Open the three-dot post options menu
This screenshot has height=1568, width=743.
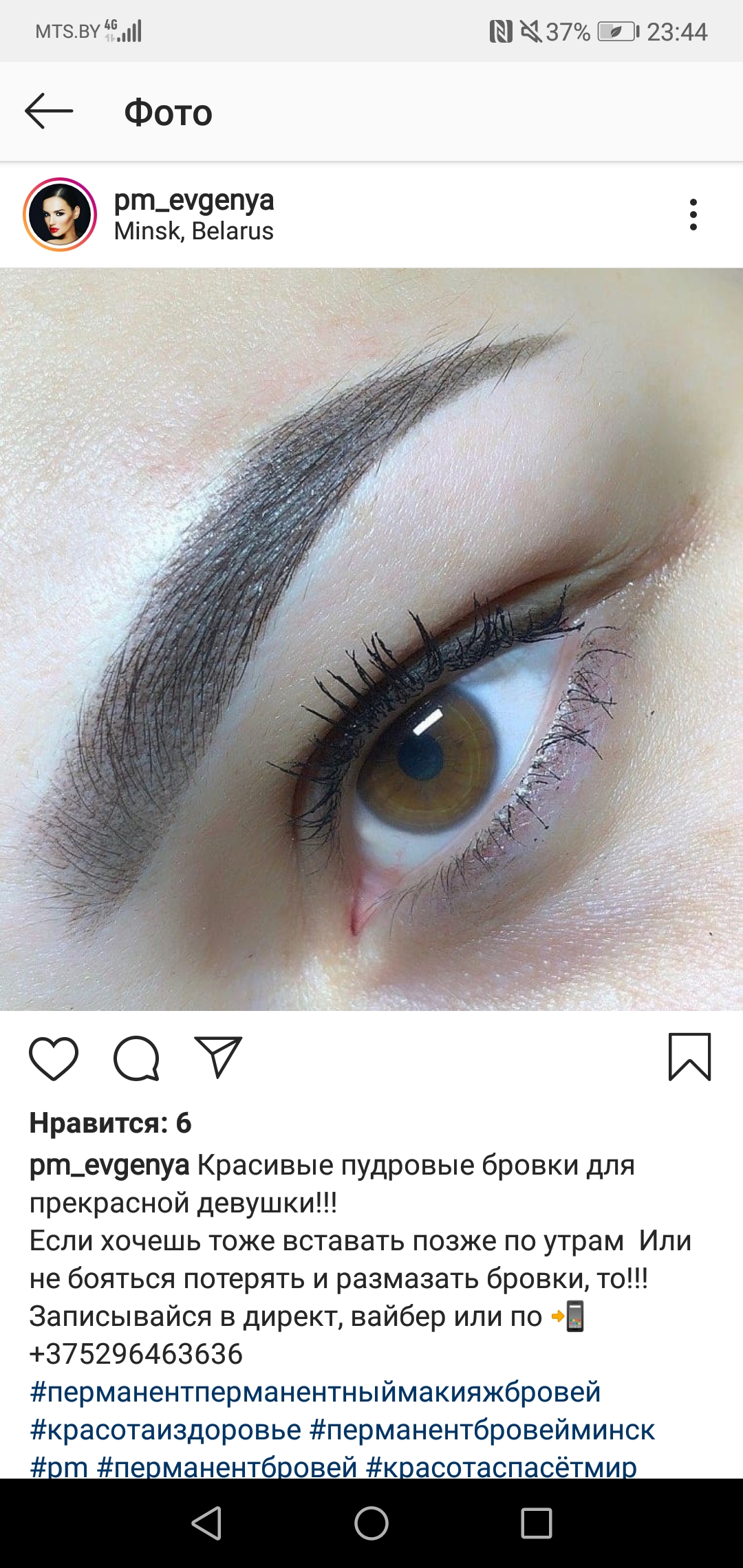tap(693, 215)
